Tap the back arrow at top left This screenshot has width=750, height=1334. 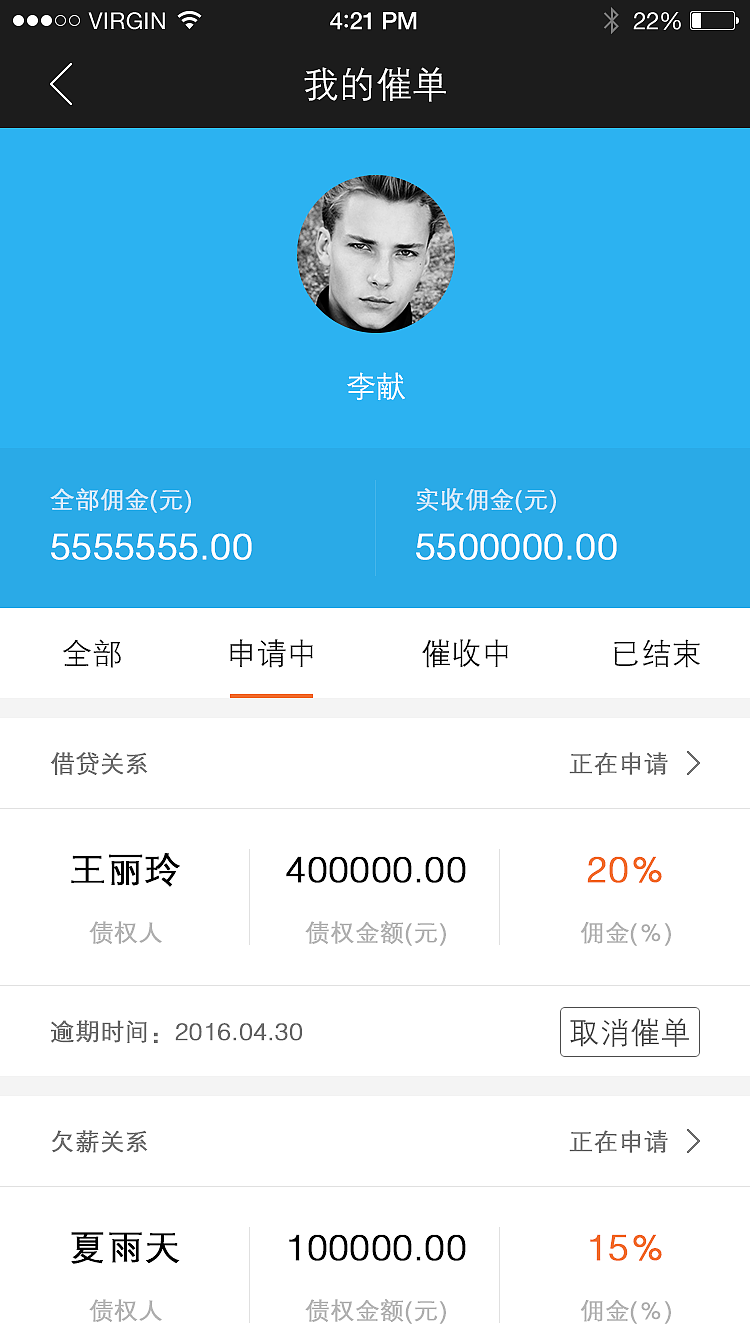(60, 85)
